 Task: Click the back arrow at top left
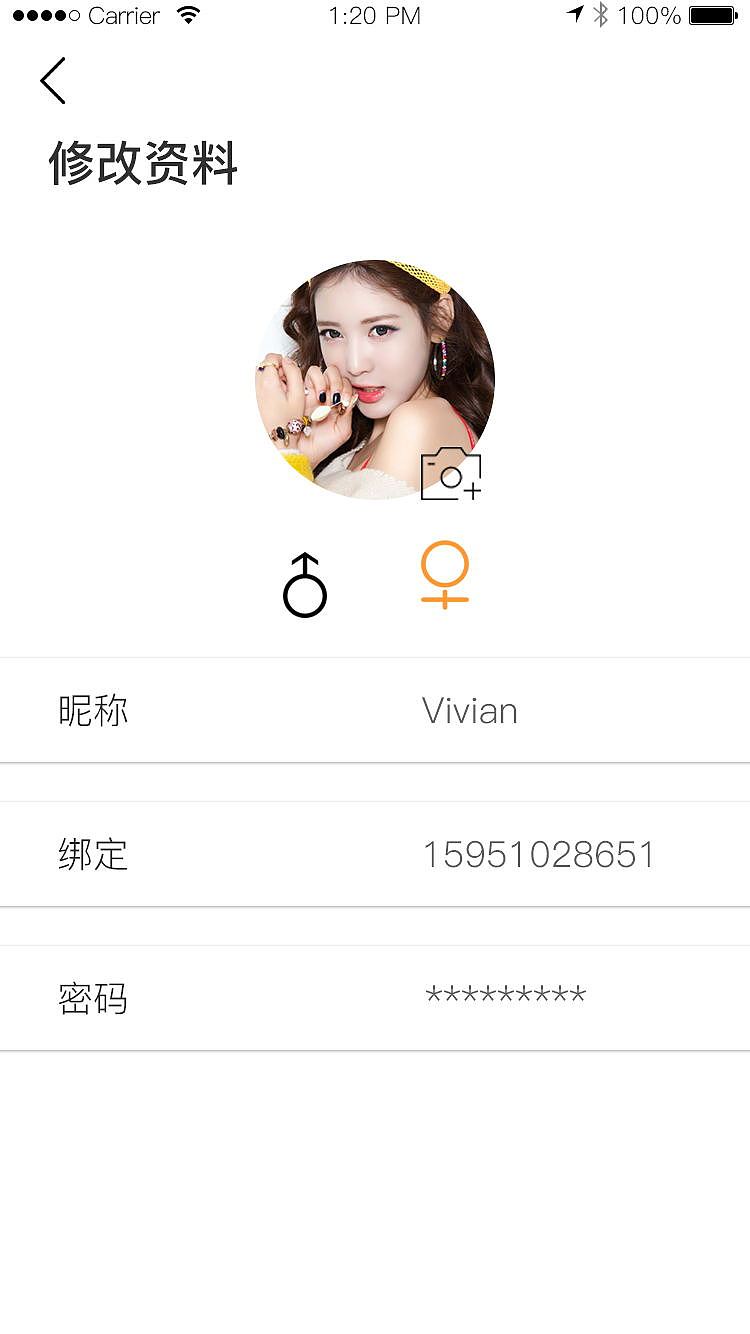[x=52, y=80]
